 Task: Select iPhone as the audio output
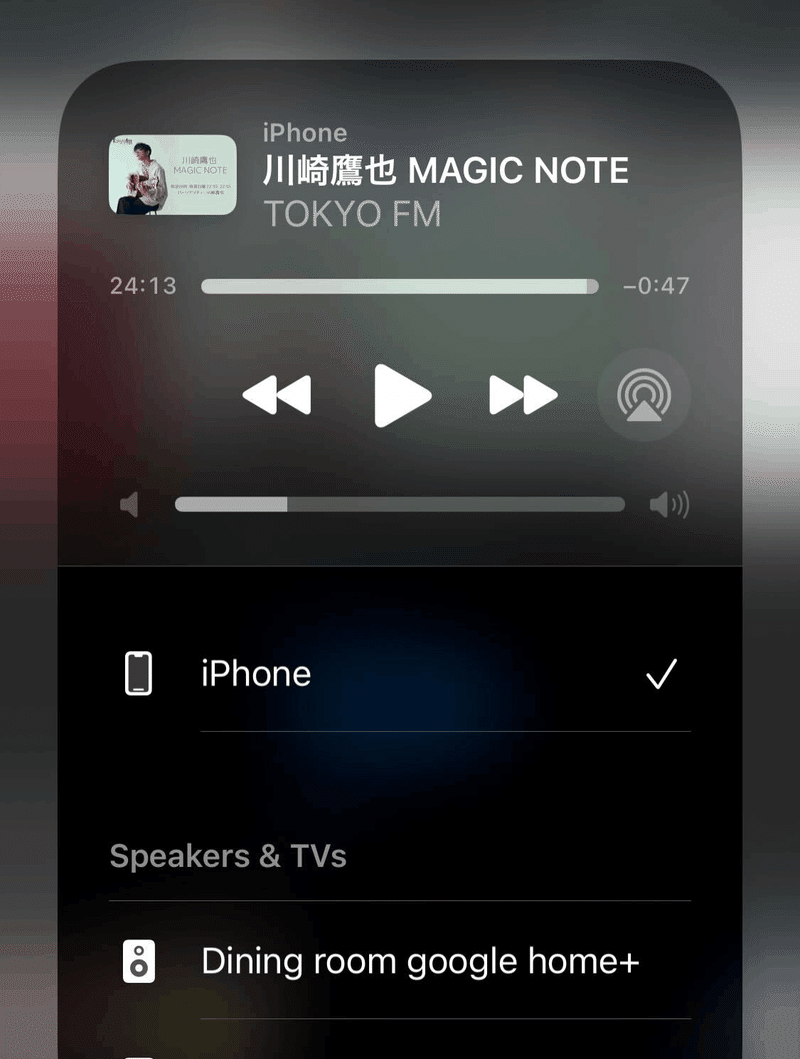(x=400, y=675)
